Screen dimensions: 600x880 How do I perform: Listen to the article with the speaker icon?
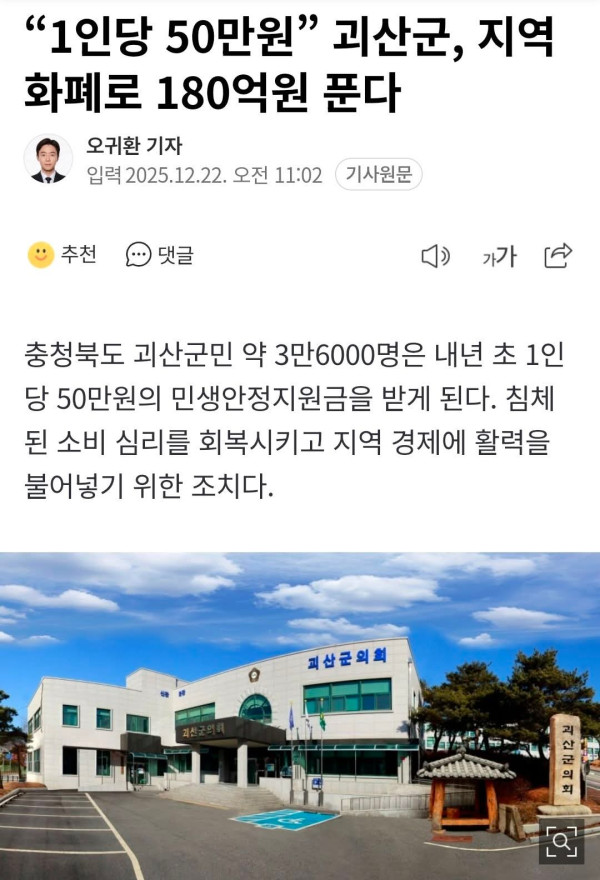click(435, 256)
